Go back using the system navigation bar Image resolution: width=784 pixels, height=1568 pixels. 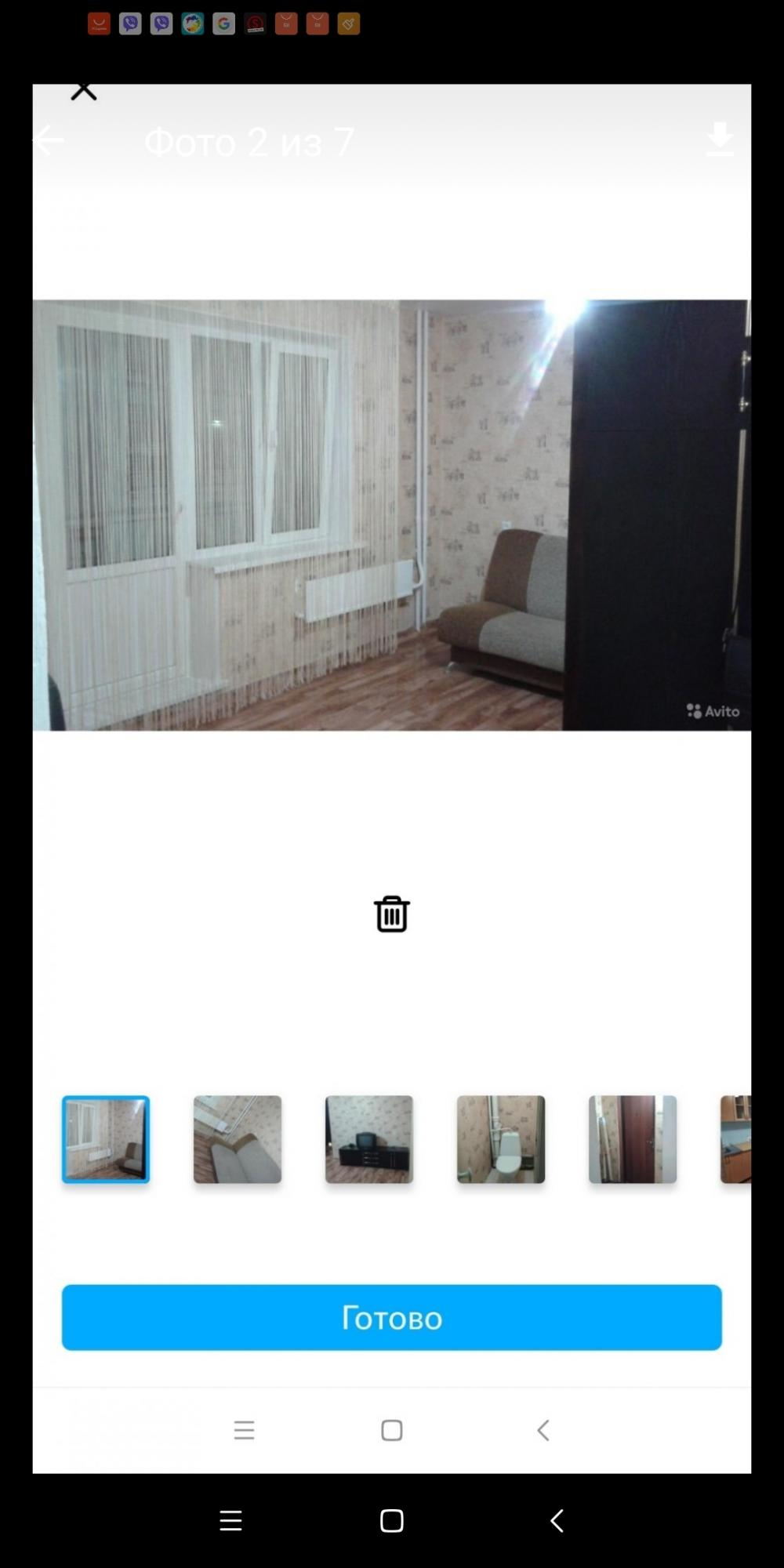[x=557, y=1521]
